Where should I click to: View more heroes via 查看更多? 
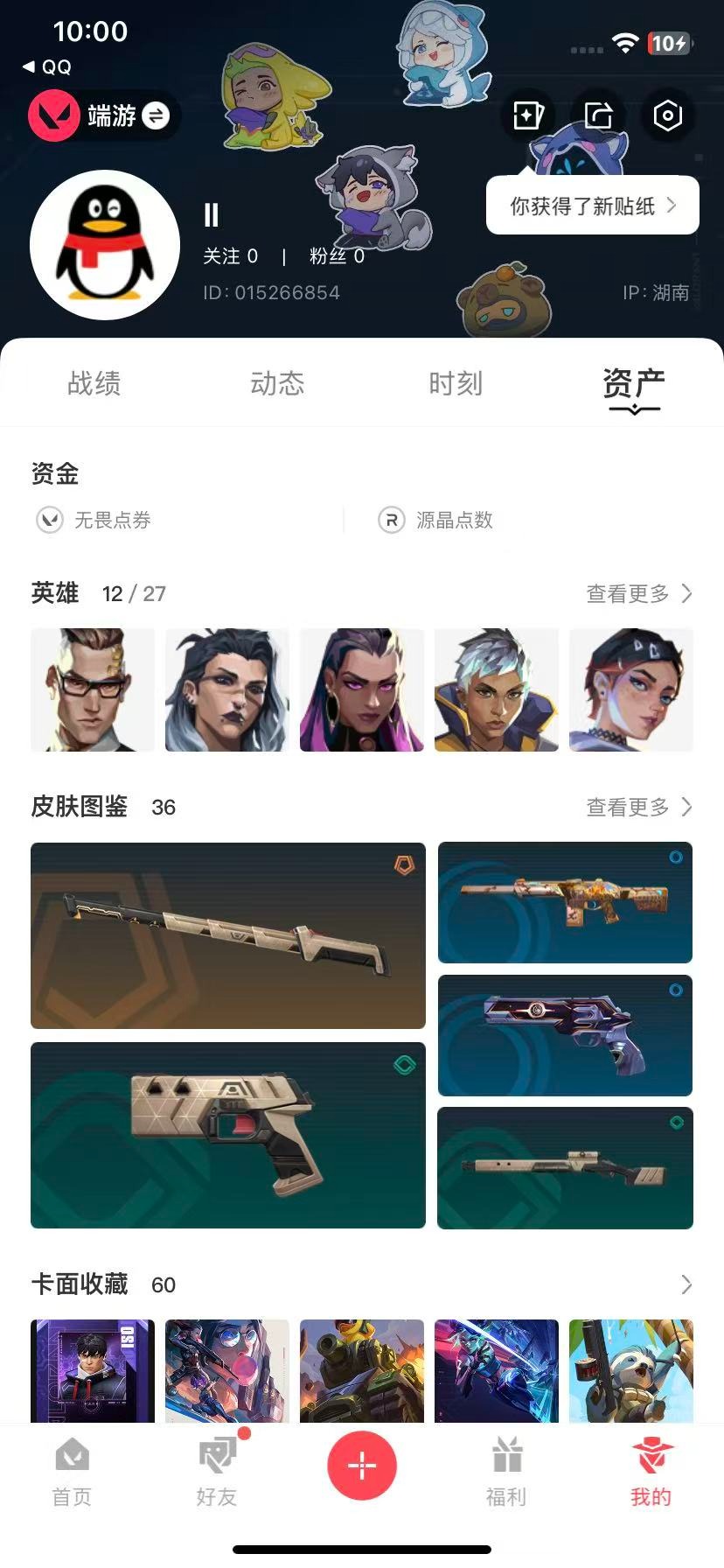click(x=638, y=594)
